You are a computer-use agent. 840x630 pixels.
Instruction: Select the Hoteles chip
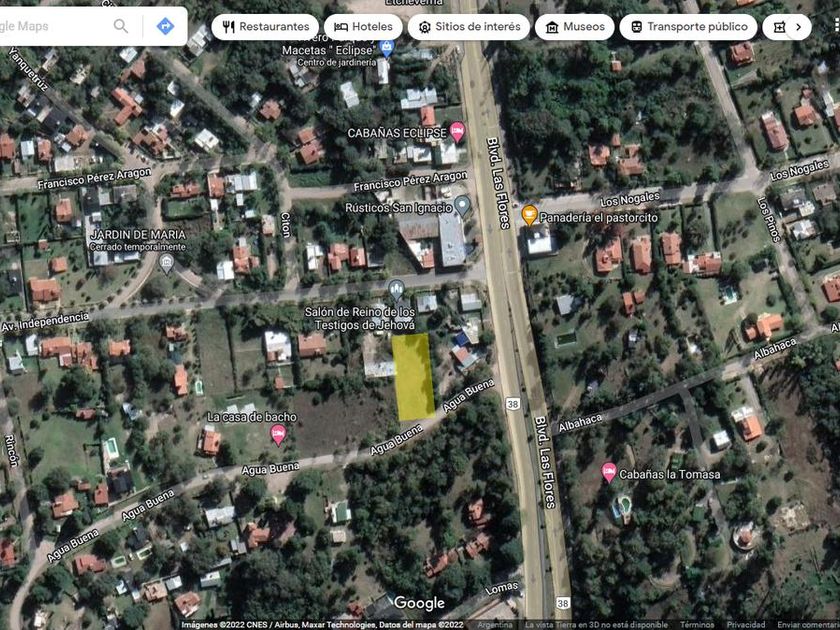pyautogui.click(x=363, y=27)
